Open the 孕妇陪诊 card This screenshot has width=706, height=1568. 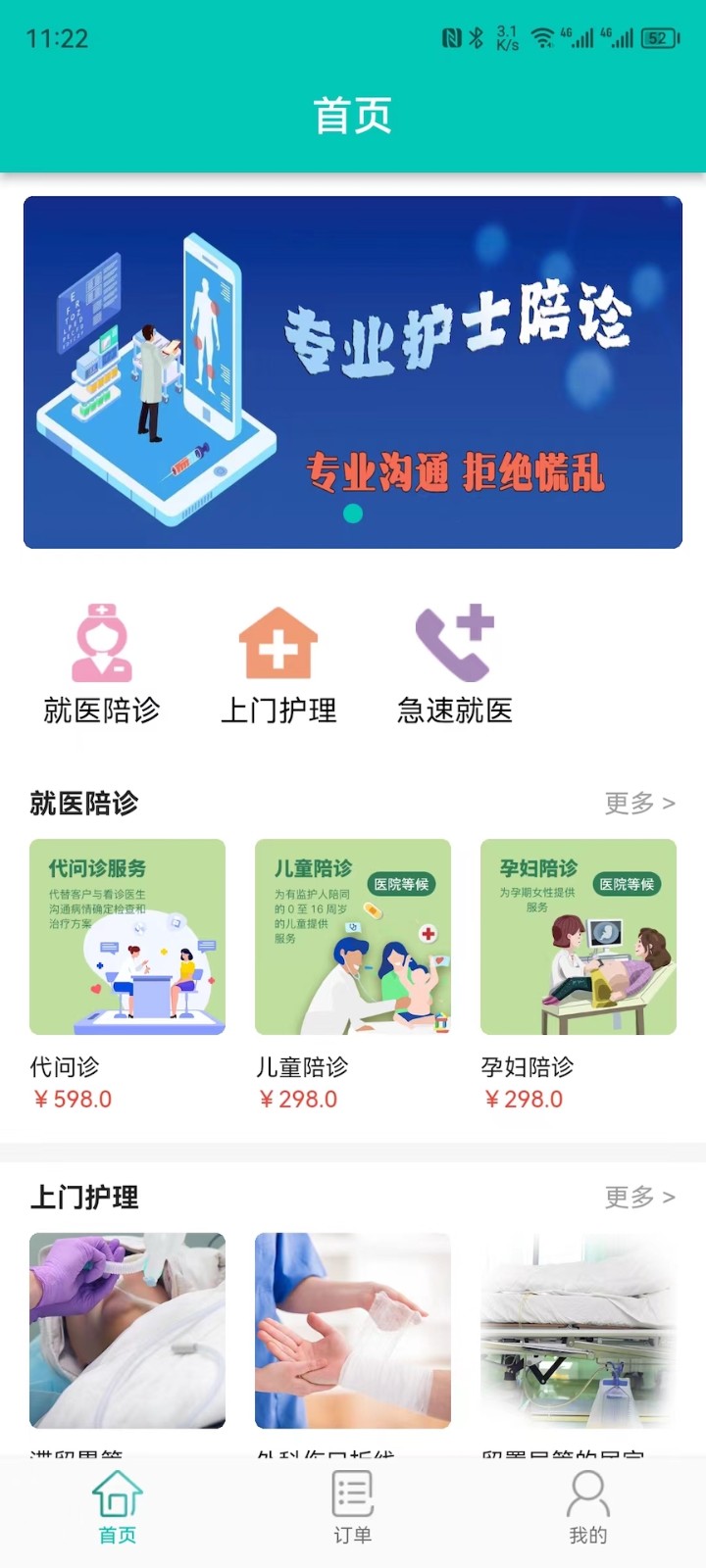click(578, 936)
